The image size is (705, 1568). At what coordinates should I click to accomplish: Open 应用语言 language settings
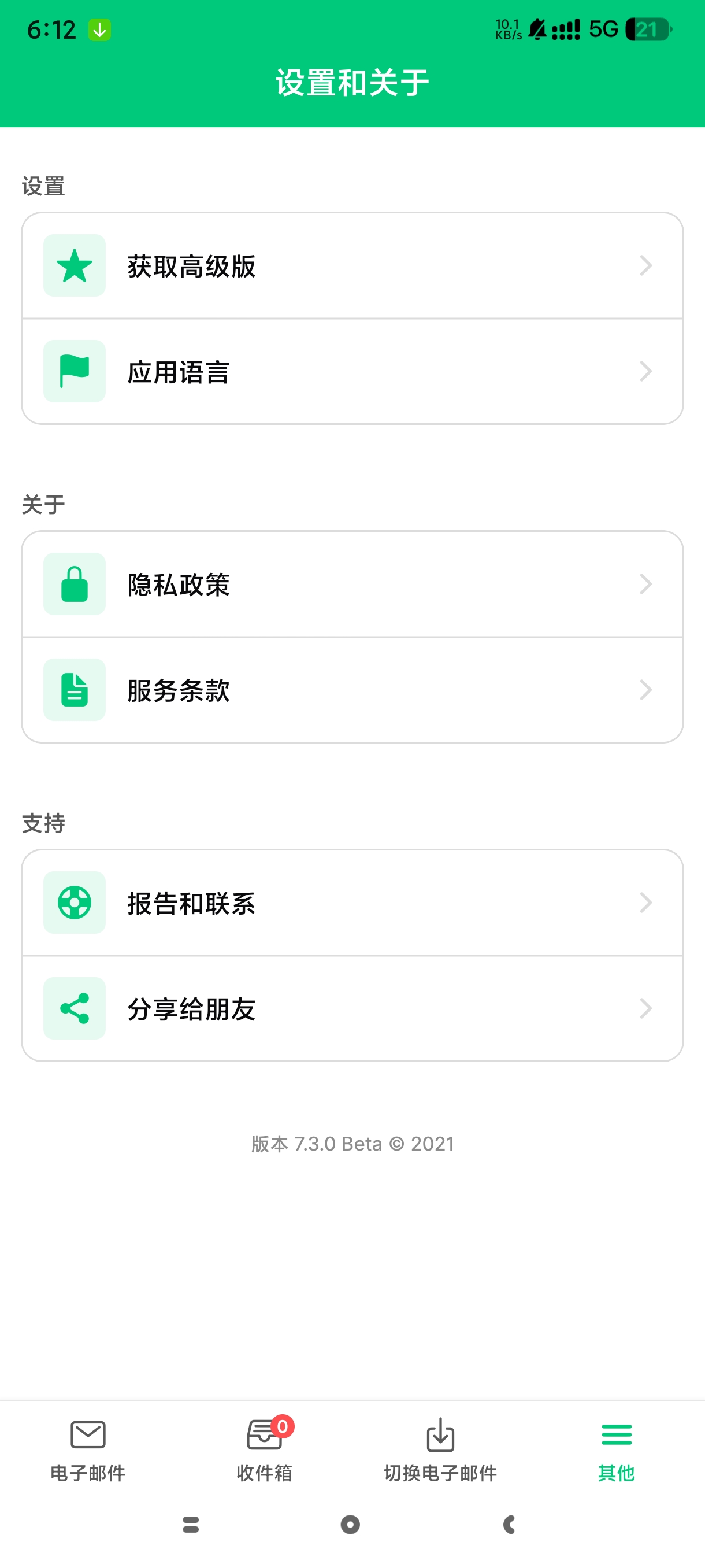(x=352, y=372)
